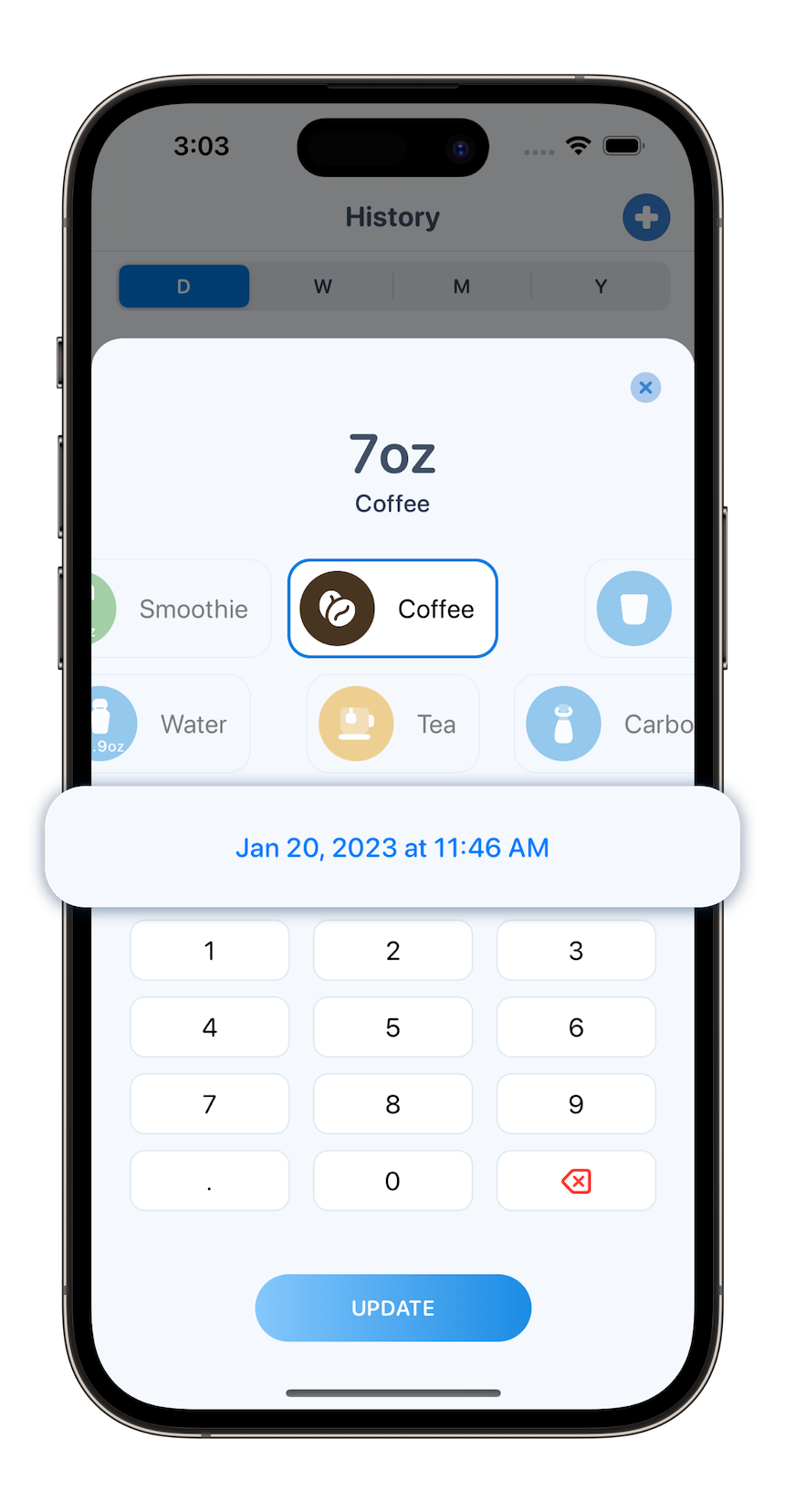Image resolution: width=785 pixels, height=1512 pixels.
Task: Enter digit 3 on the keypad
Action: pos(576,951)
